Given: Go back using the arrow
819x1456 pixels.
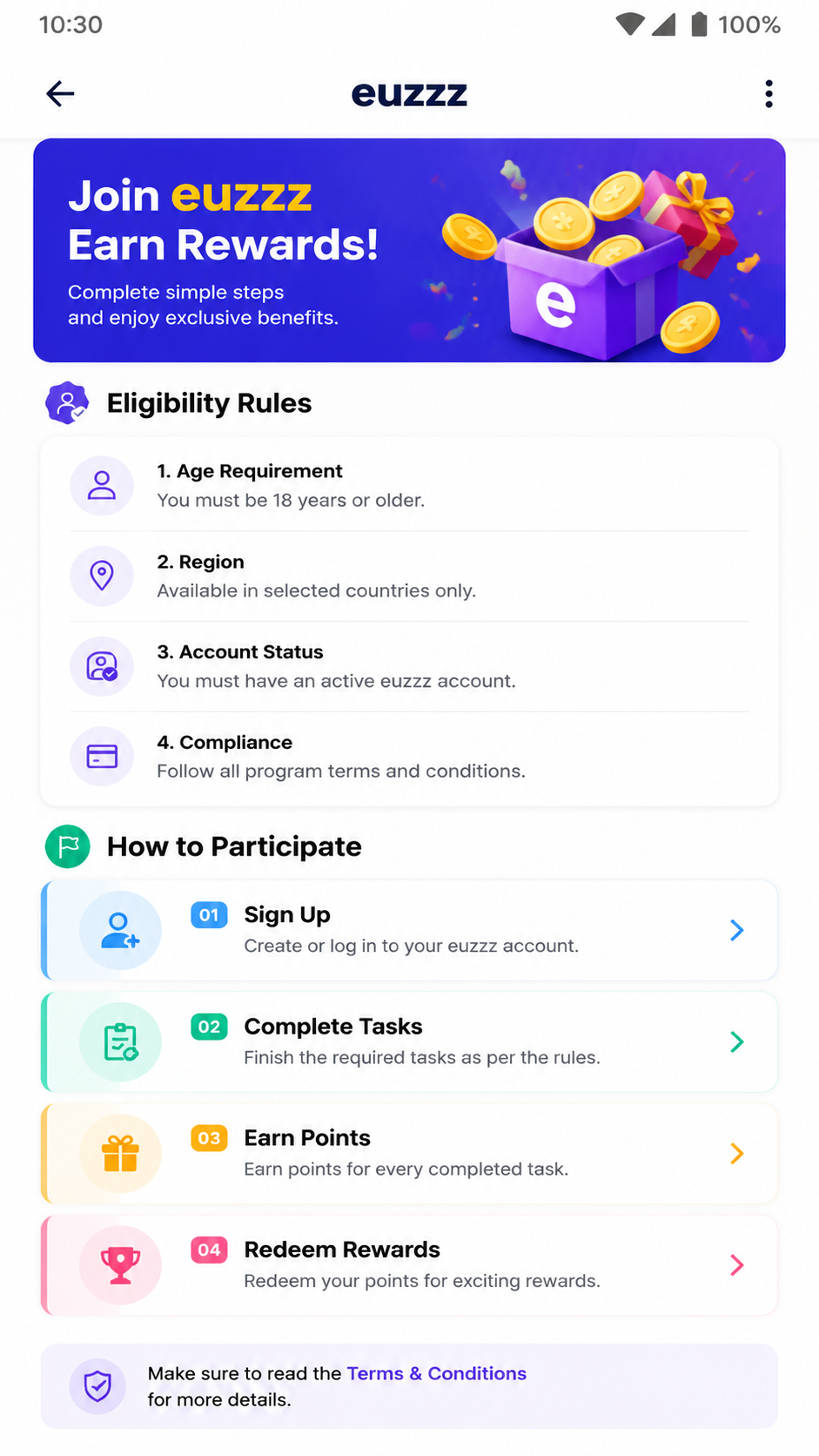Looking at the screenshot, I should pos(60,93).
